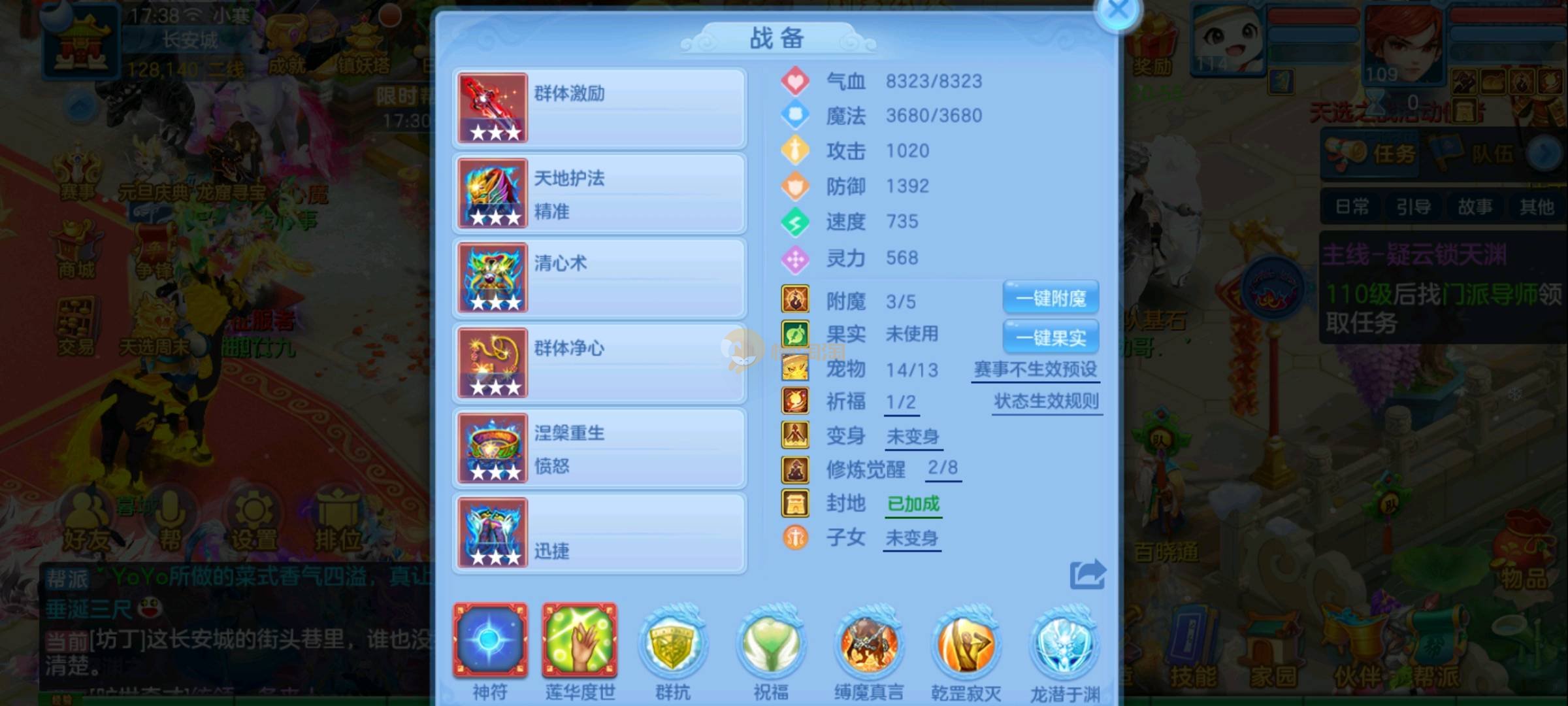The image size is (1568, 706).
Task: Share the battle preparation panel
Action: [x=1087, y=575]
